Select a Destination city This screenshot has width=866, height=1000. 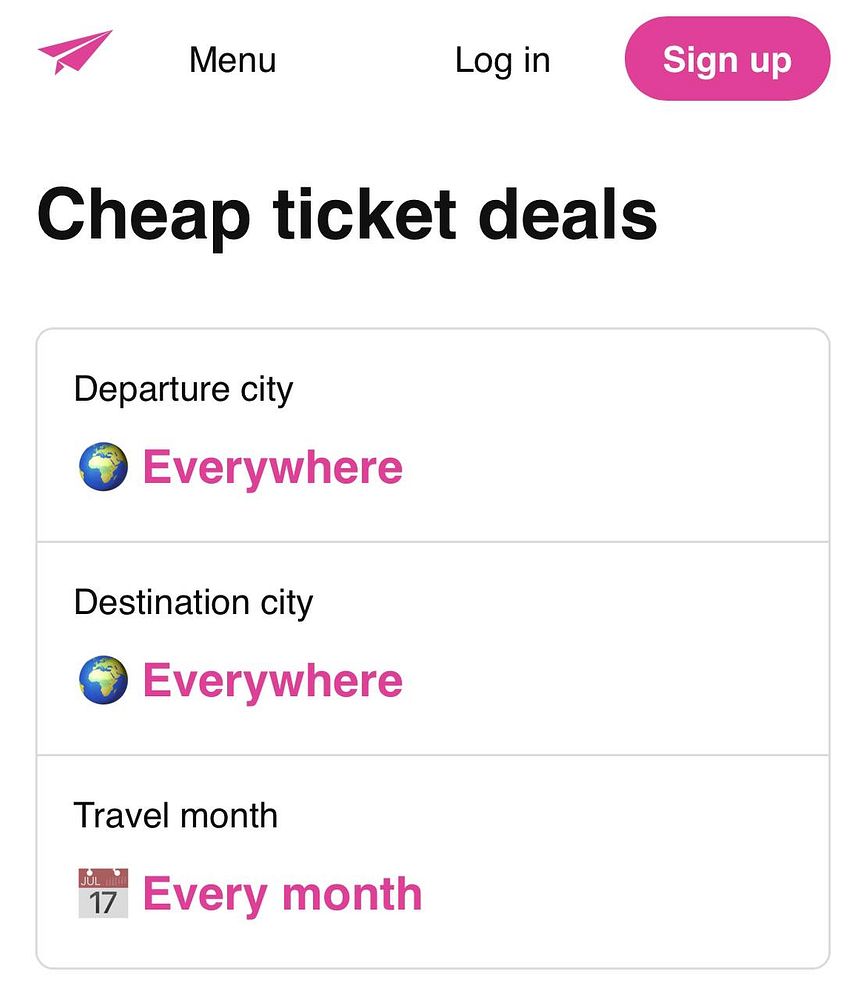click(272, 681)
